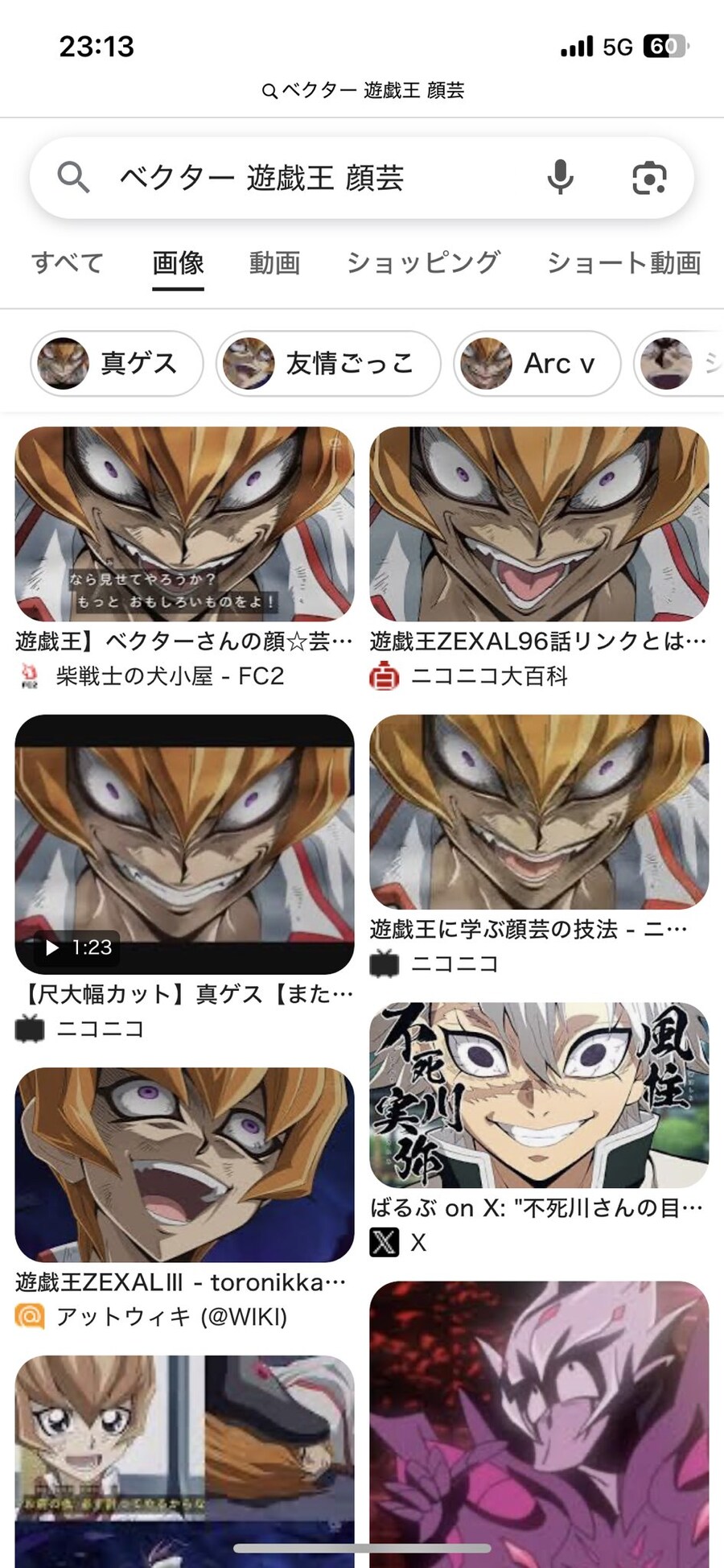Screen dimensions: 724x1568
Task: Open the 柴戦士の犬小屋 - FC2 image result
Action: (x=184, y=524)
